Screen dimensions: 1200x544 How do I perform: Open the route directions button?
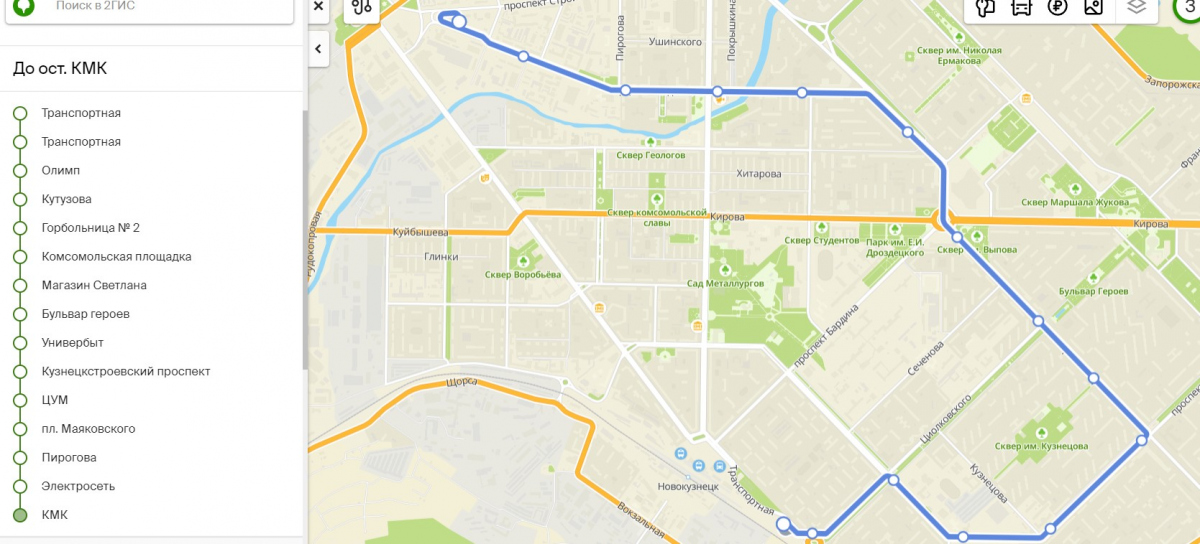point(362,8)
